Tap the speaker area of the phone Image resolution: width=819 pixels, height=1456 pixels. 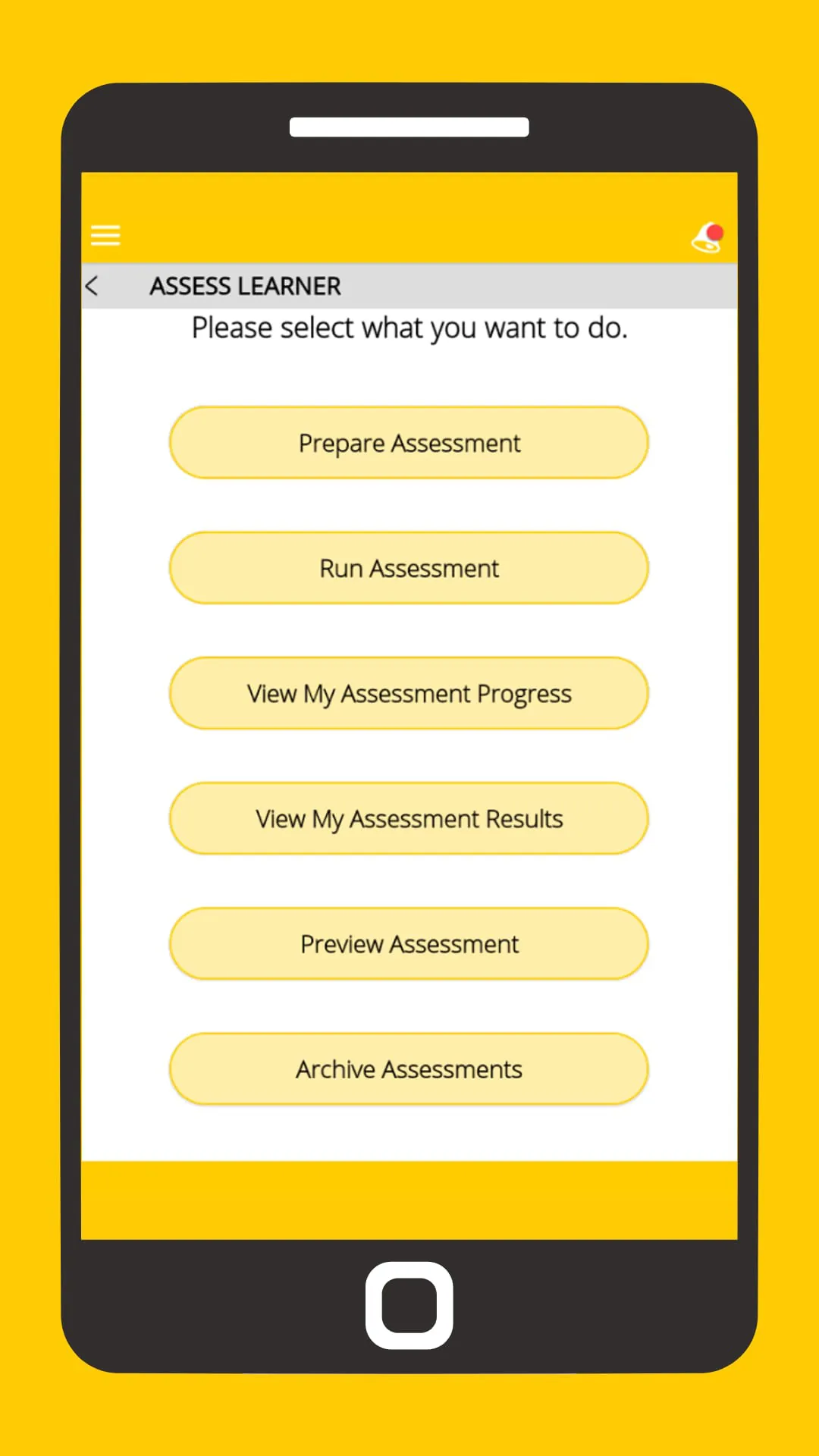tap(409, 126)
